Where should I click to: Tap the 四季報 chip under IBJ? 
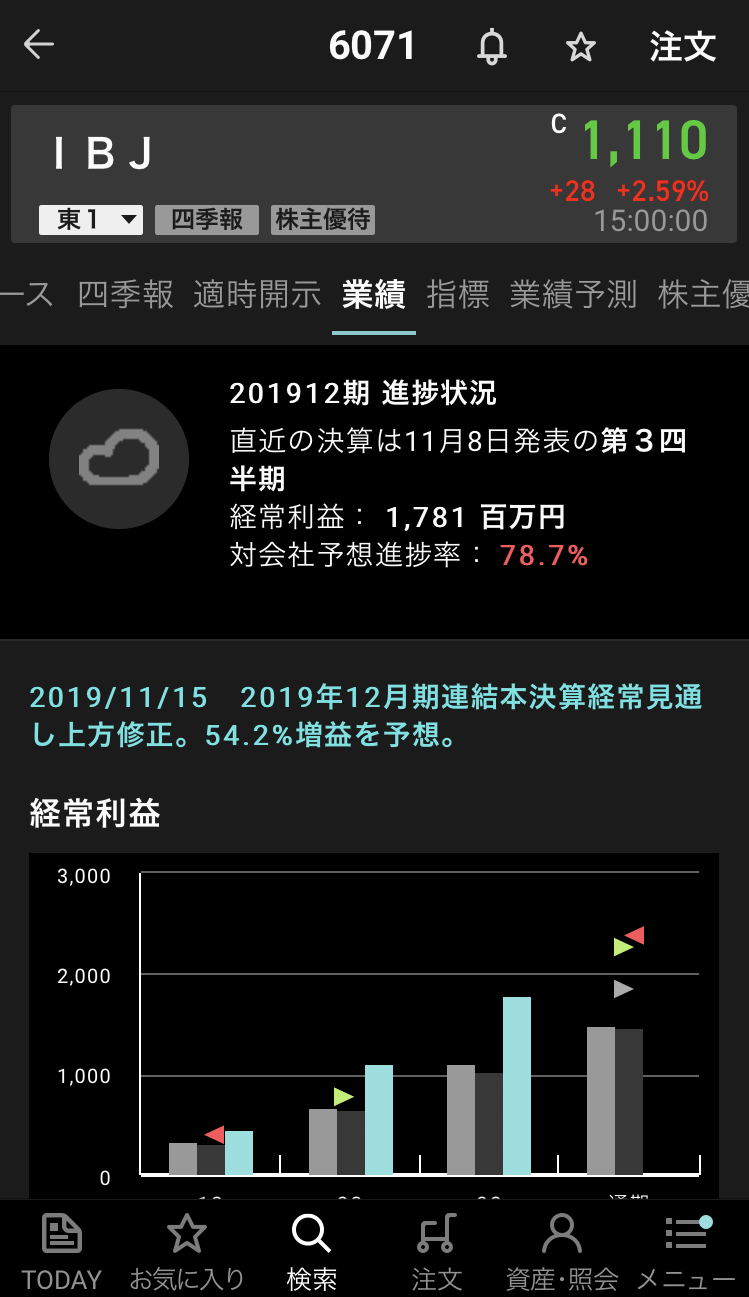pos(207,220)
